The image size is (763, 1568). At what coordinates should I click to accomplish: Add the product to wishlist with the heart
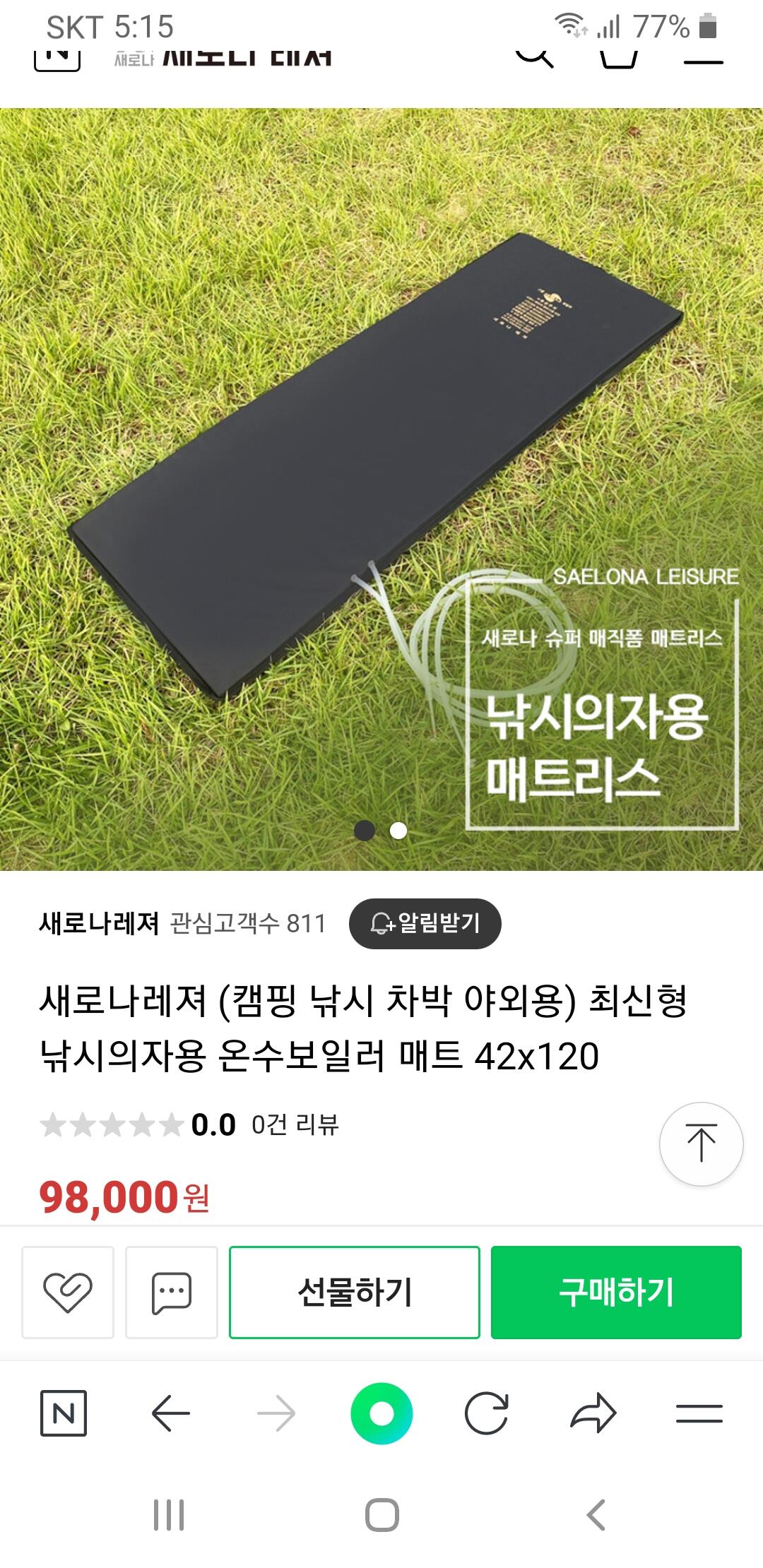tap(68, 1292)
